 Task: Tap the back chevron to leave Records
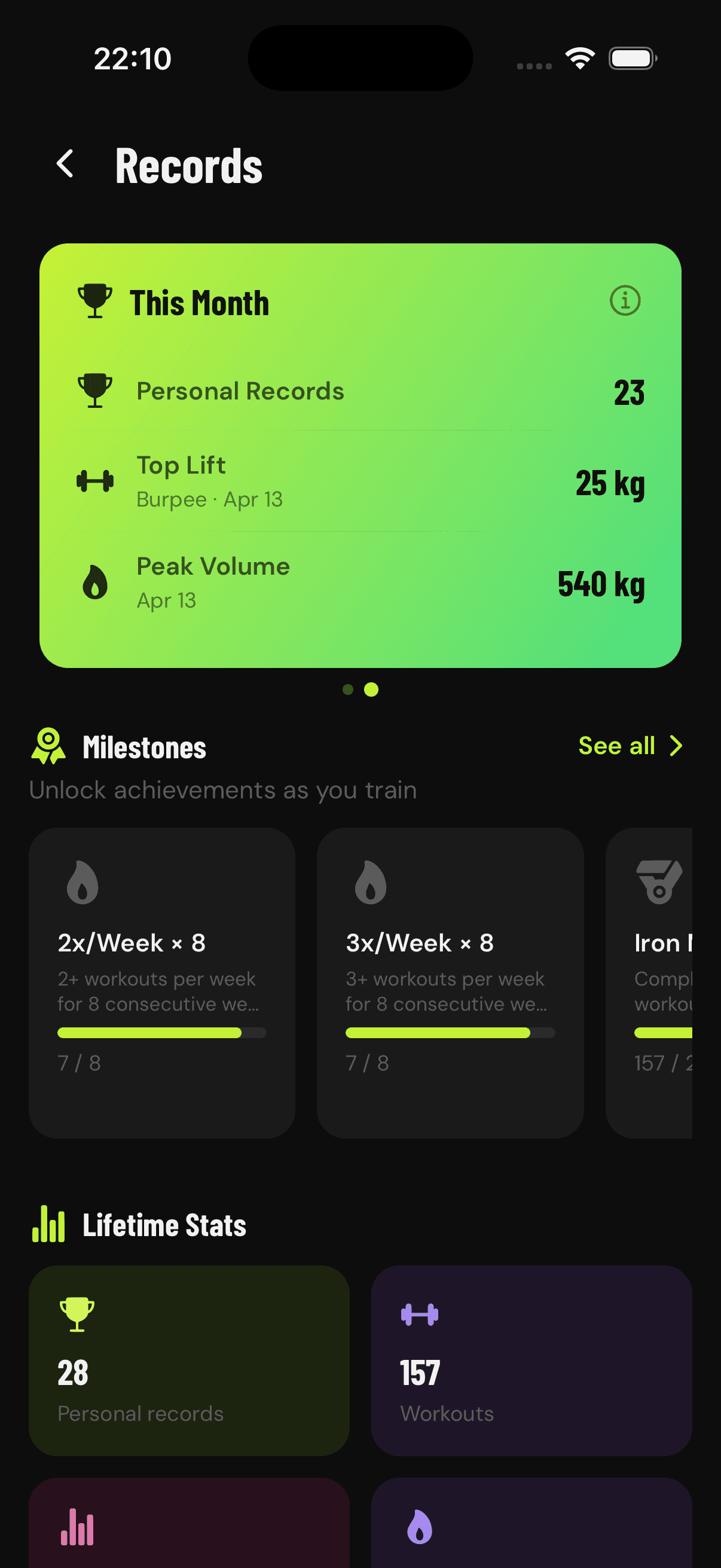click(x=65, y=164)
